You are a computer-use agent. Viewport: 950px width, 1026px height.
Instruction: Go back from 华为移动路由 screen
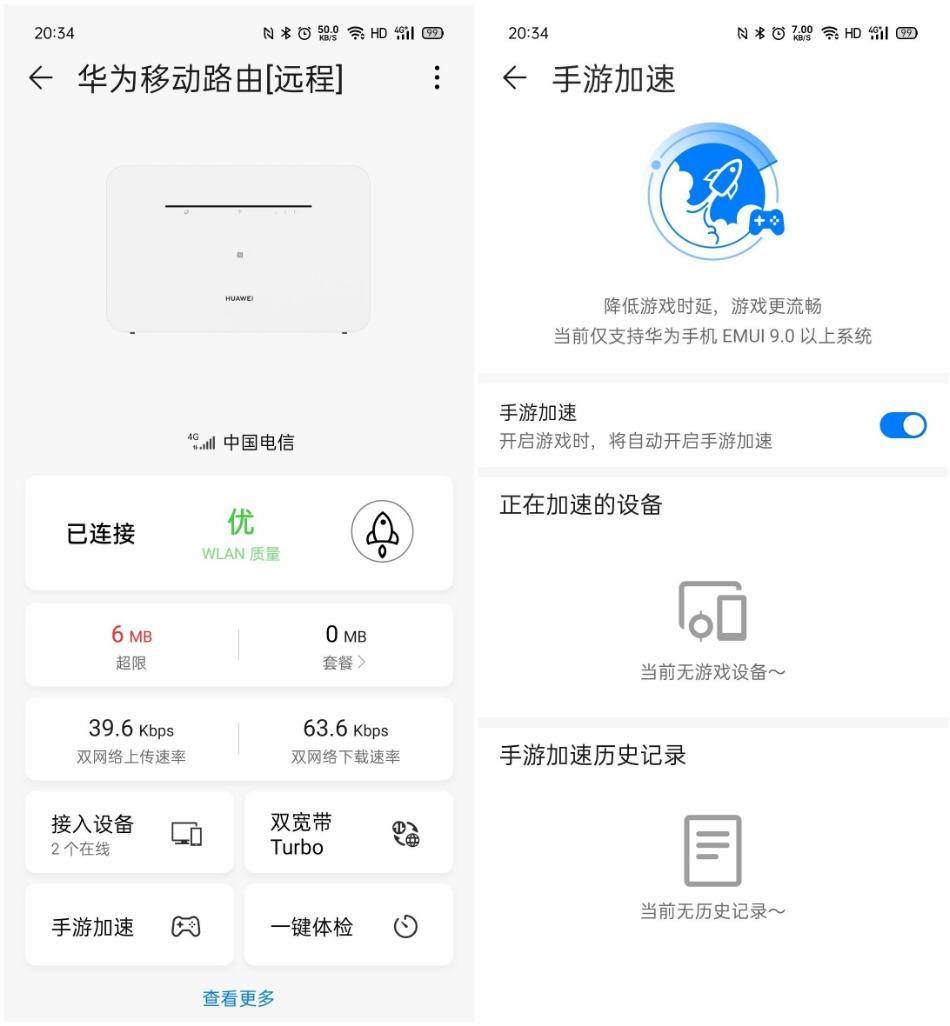click(41, 80)
